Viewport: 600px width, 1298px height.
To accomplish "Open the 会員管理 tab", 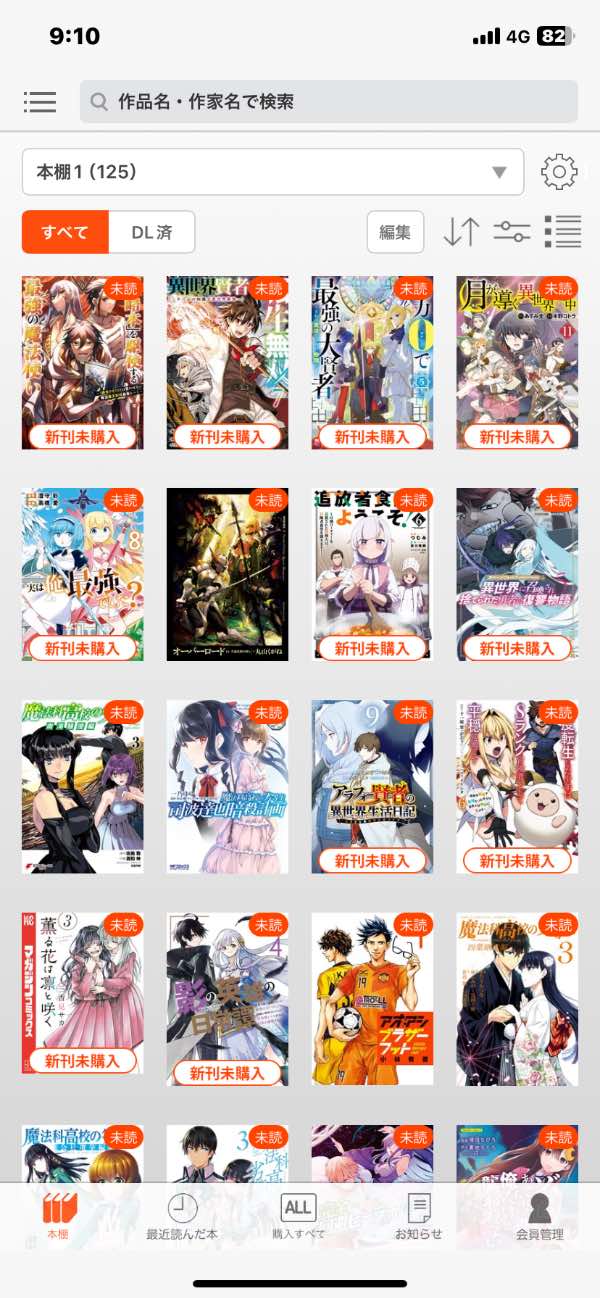I will 539,1217.
